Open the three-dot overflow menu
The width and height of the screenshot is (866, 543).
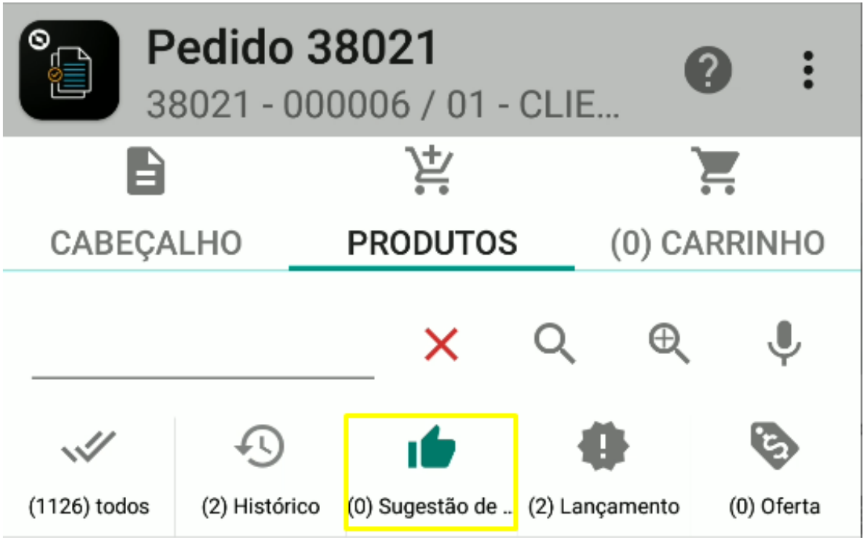click(x=807, y=71)
